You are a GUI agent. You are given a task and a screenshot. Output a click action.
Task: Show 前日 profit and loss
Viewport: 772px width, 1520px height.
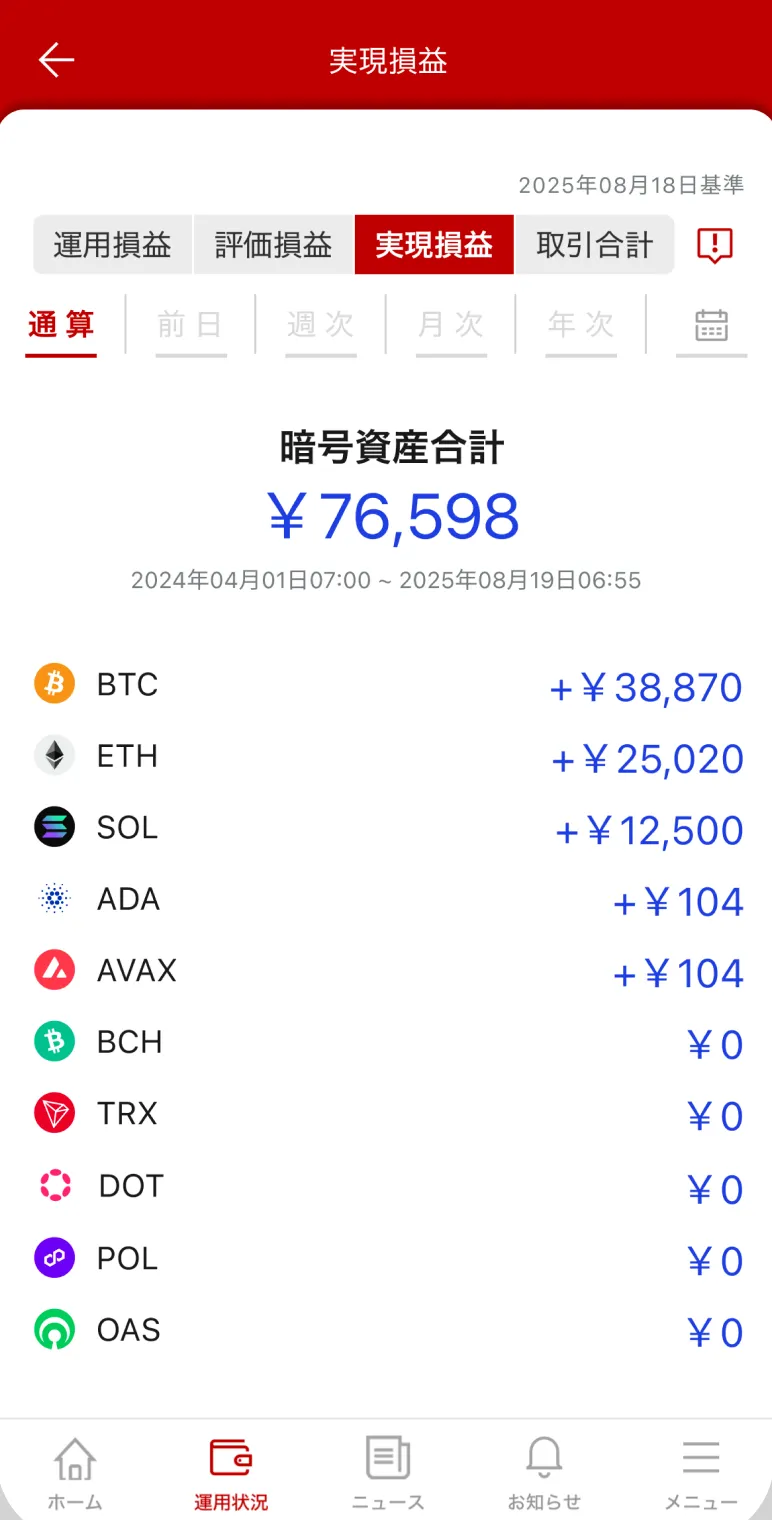point(190,325)
